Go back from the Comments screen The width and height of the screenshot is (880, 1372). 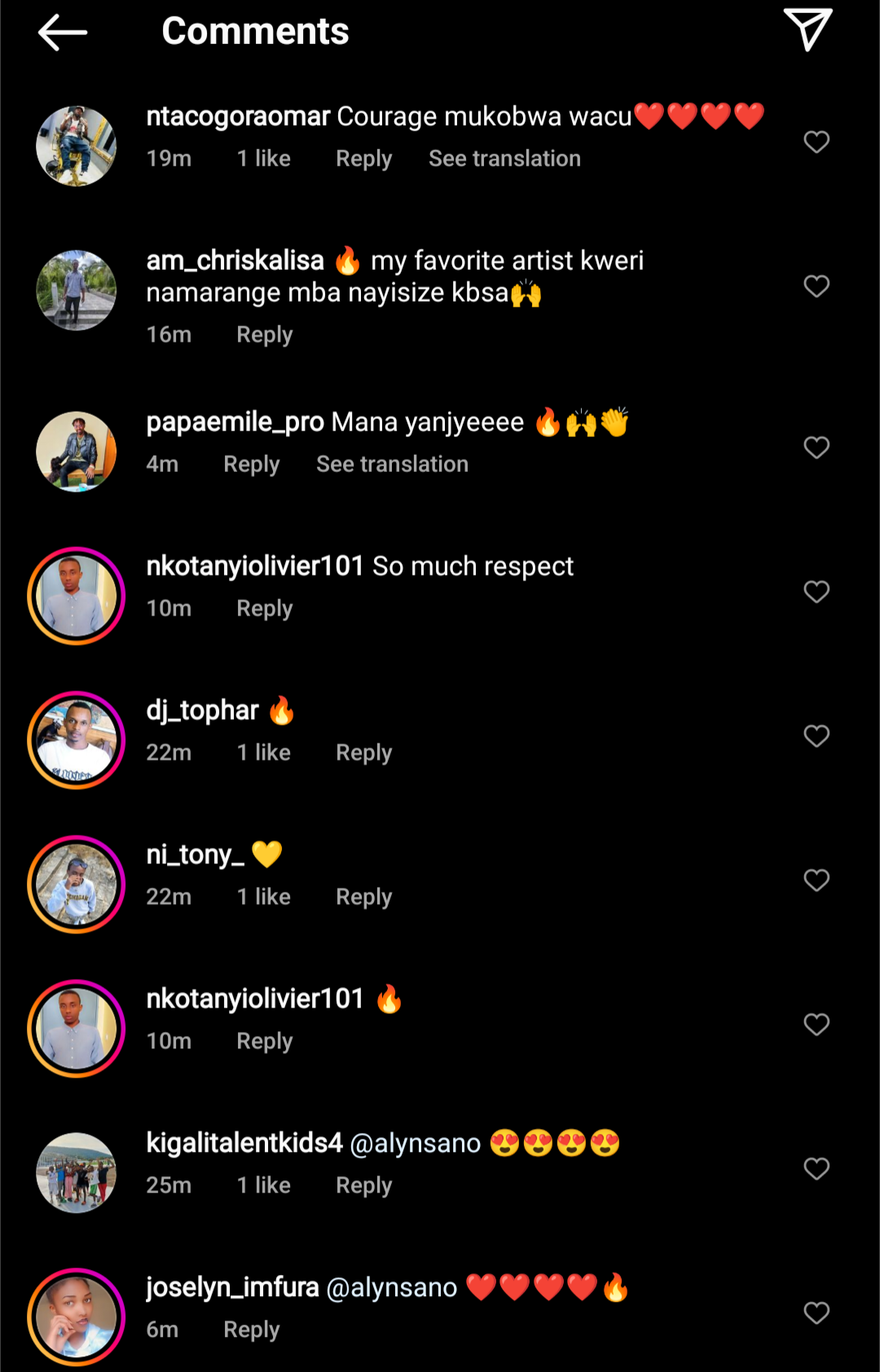click(x=63, y=33)
